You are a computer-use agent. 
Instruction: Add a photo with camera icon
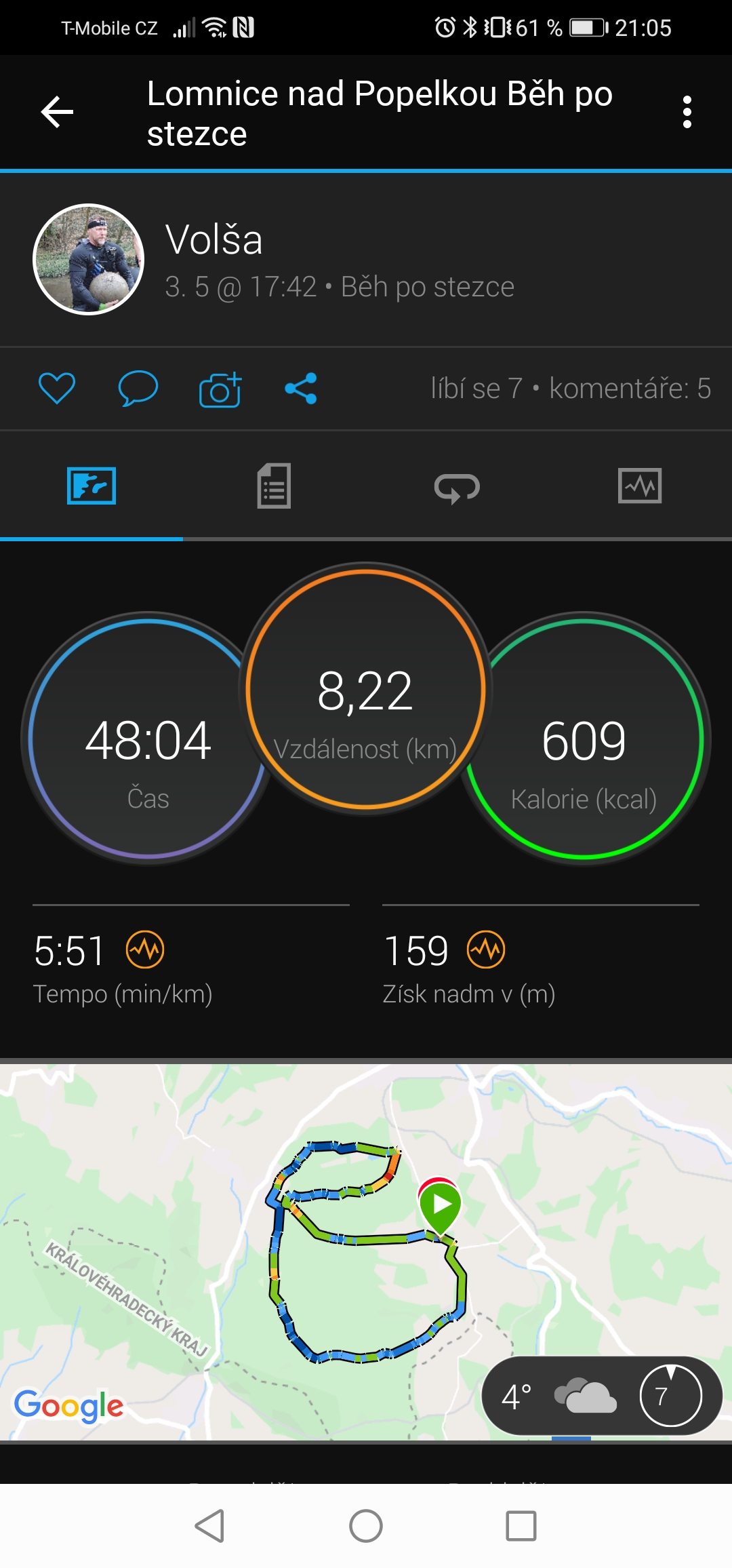pyautogui.click(x=220, y=389)
